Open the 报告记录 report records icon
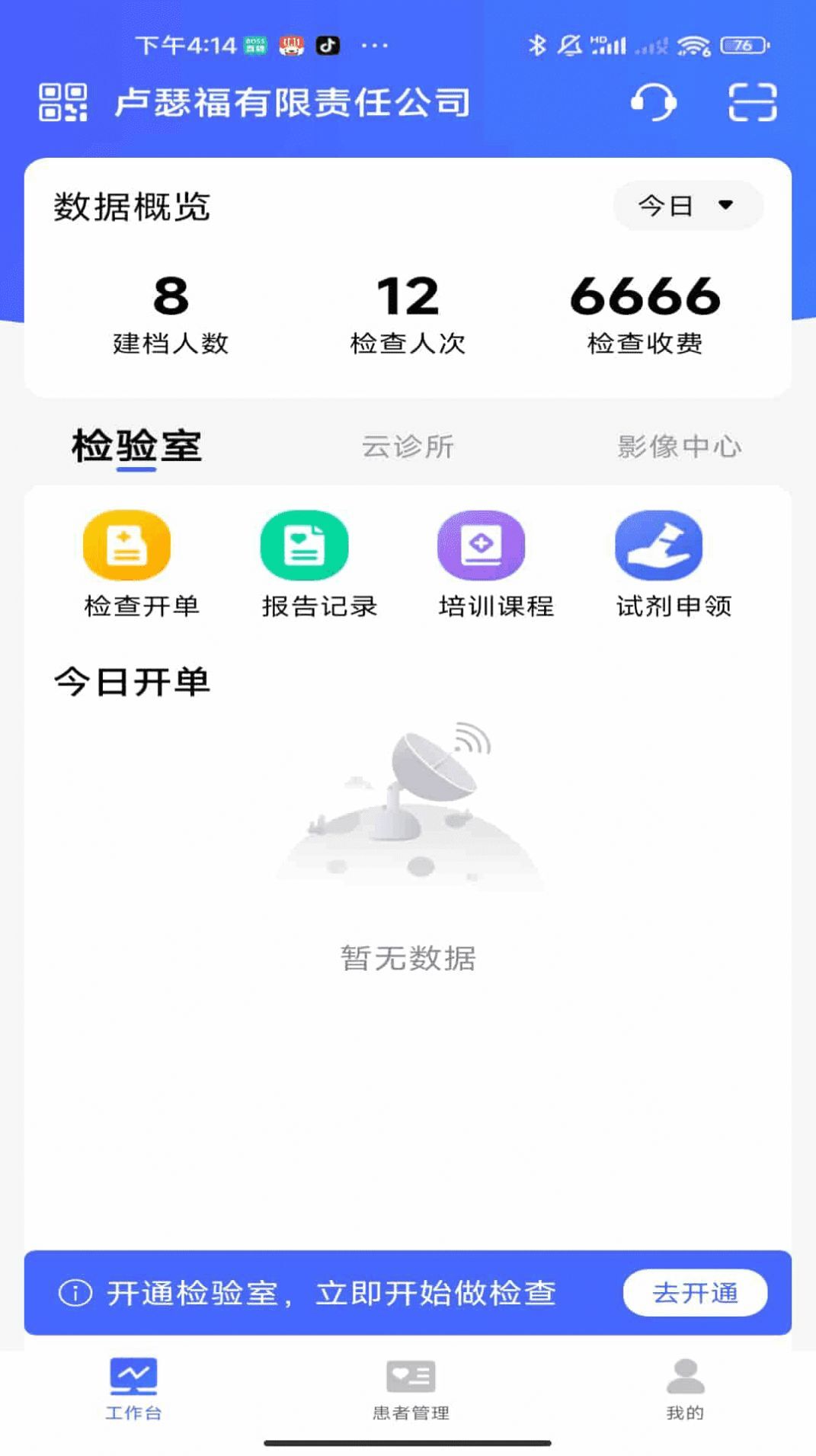 coord(304,546)
